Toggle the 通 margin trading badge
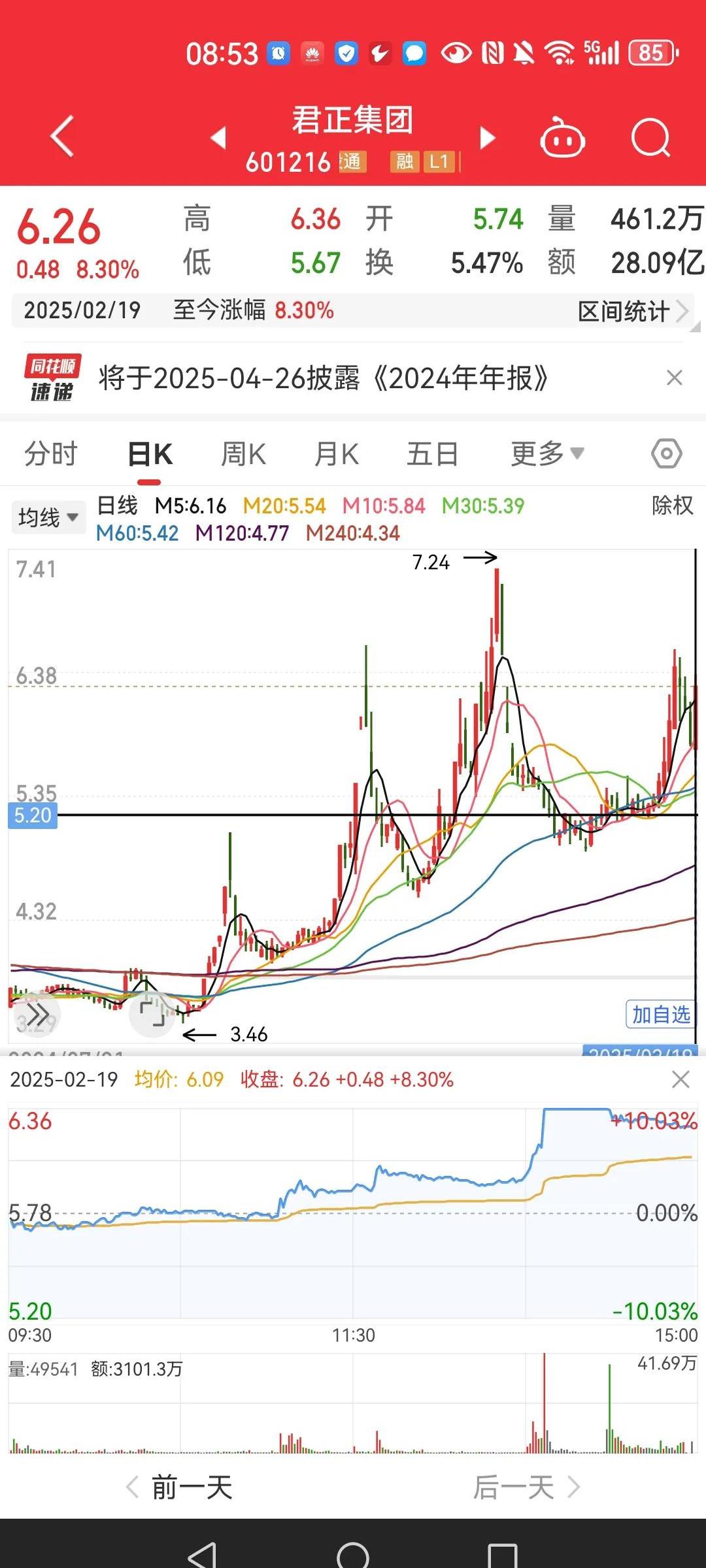Image resolution: width=706 pixels, height=1568 pixels. [352, 162]
